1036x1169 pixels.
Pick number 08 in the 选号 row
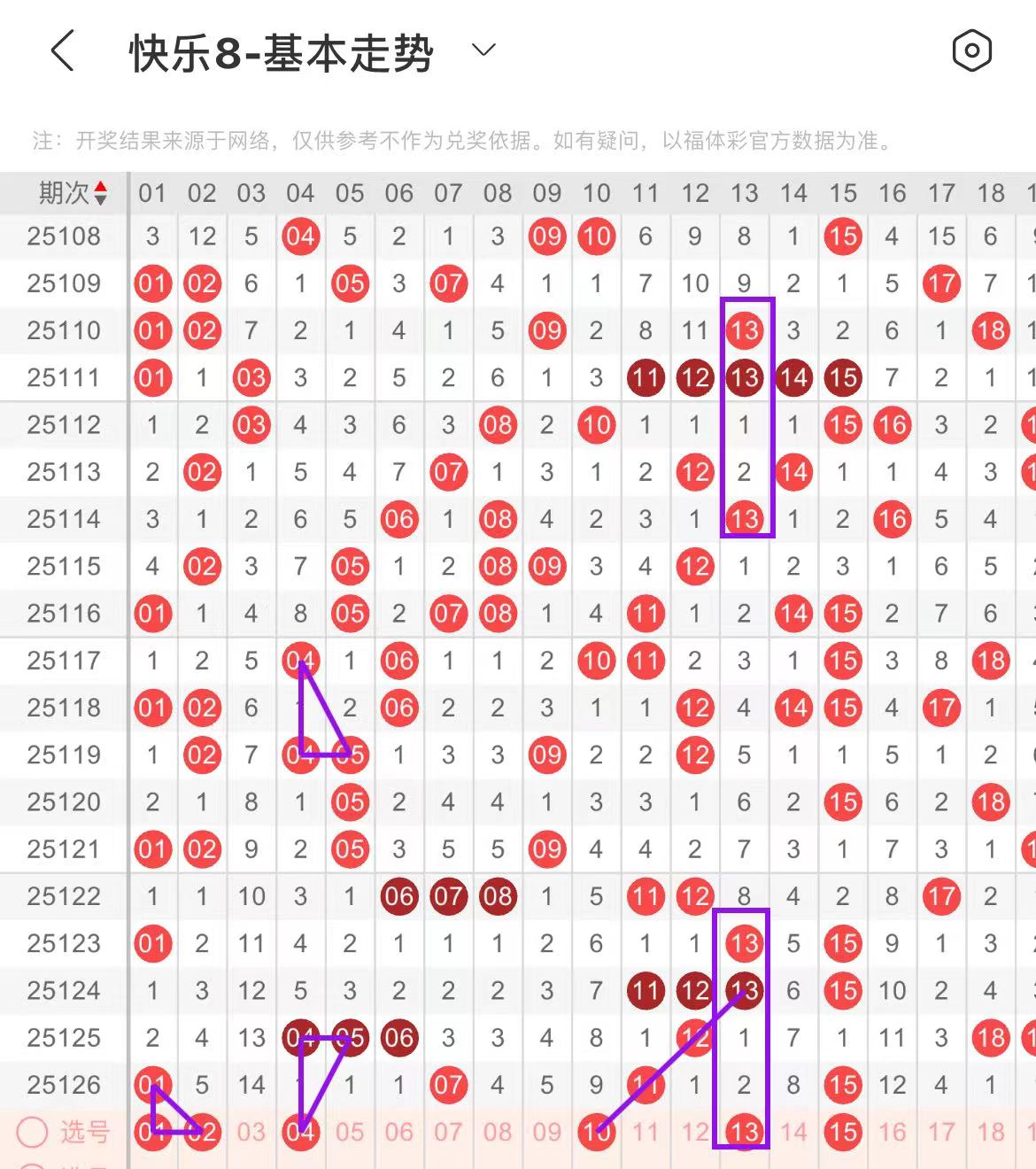pos(498,1132)
